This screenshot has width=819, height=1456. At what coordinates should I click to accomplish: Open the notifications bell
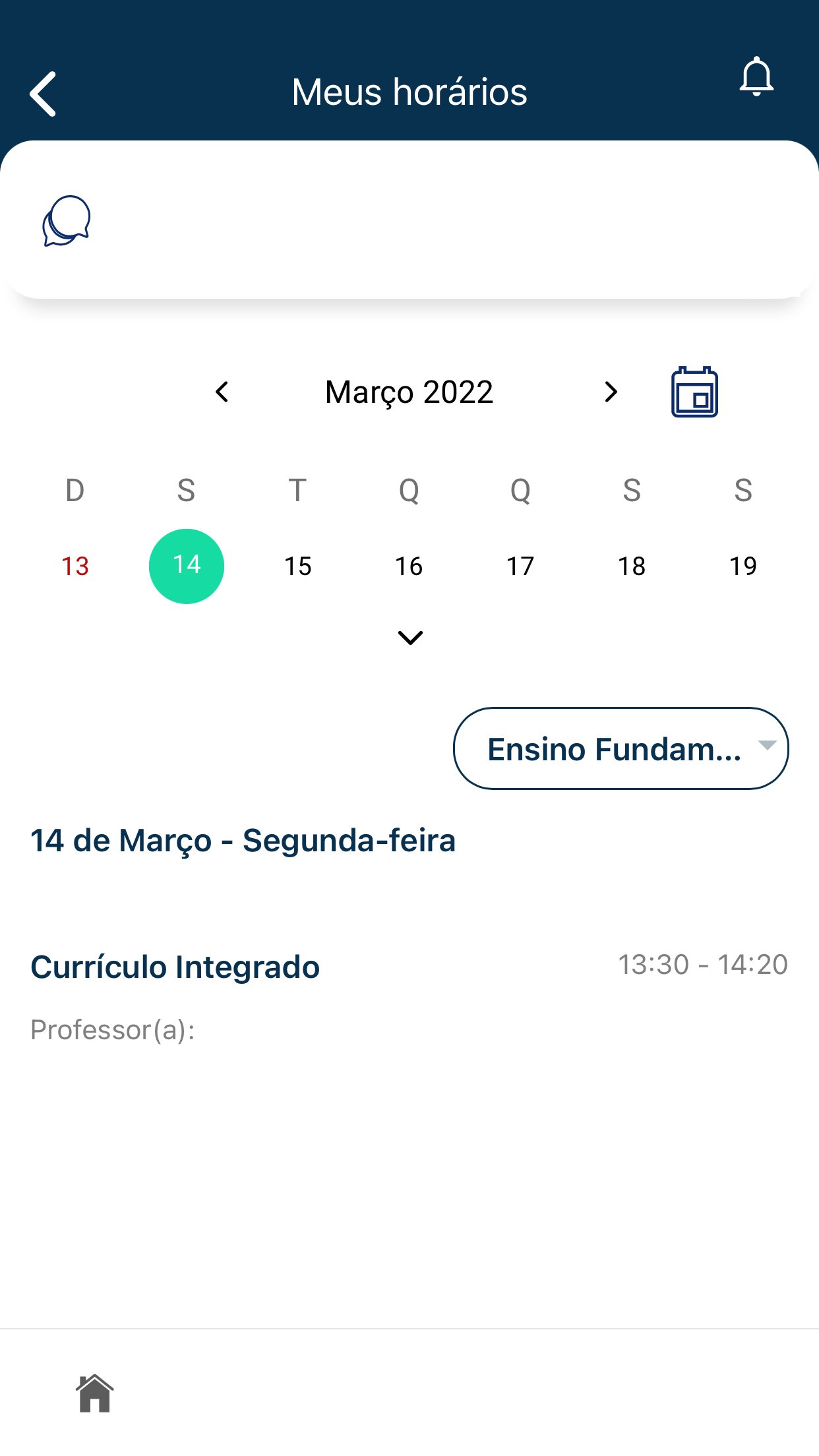click(756, 77)
